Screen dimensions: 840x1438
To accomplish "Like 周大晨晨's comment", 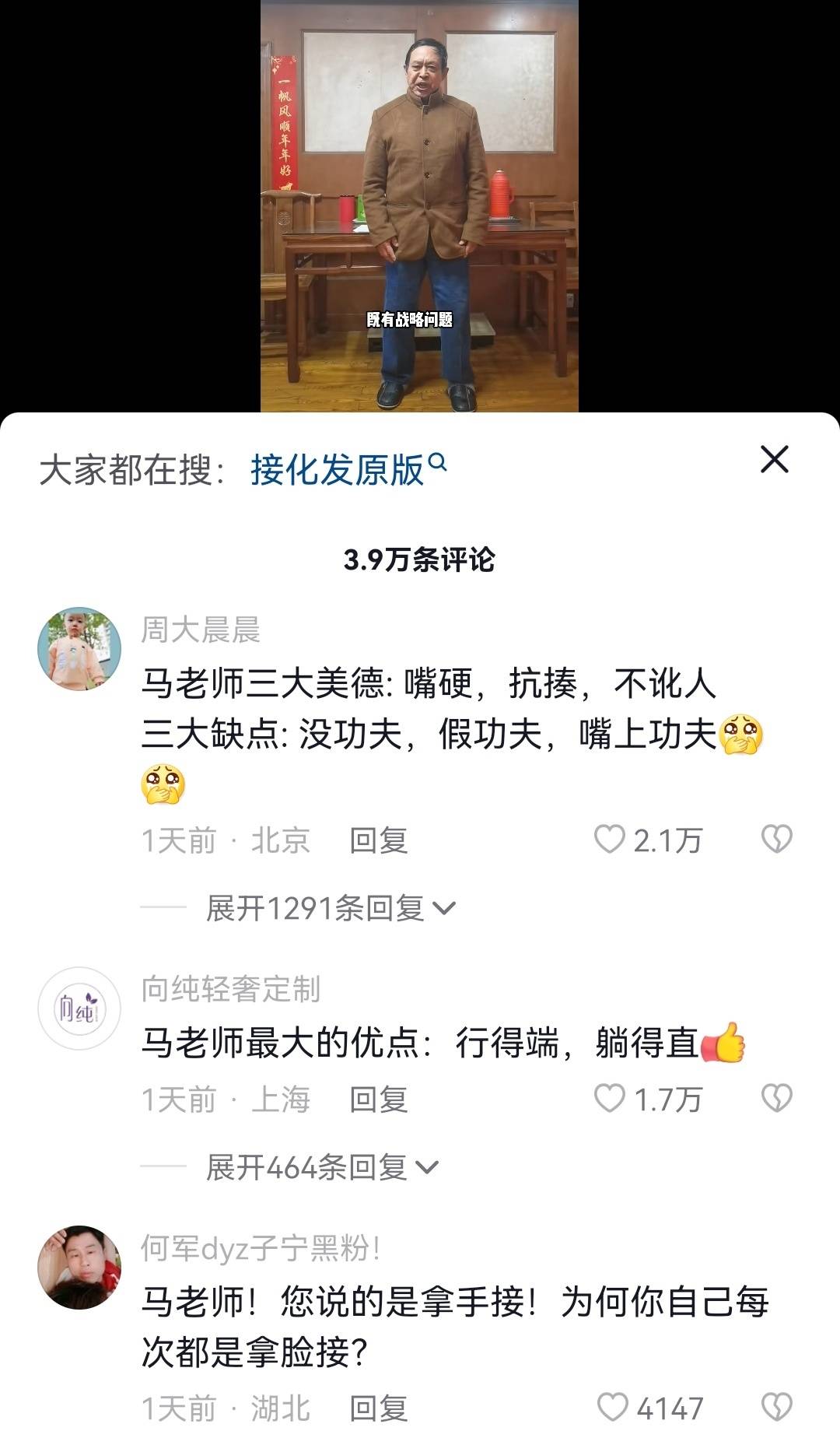I will pos(610,840).
